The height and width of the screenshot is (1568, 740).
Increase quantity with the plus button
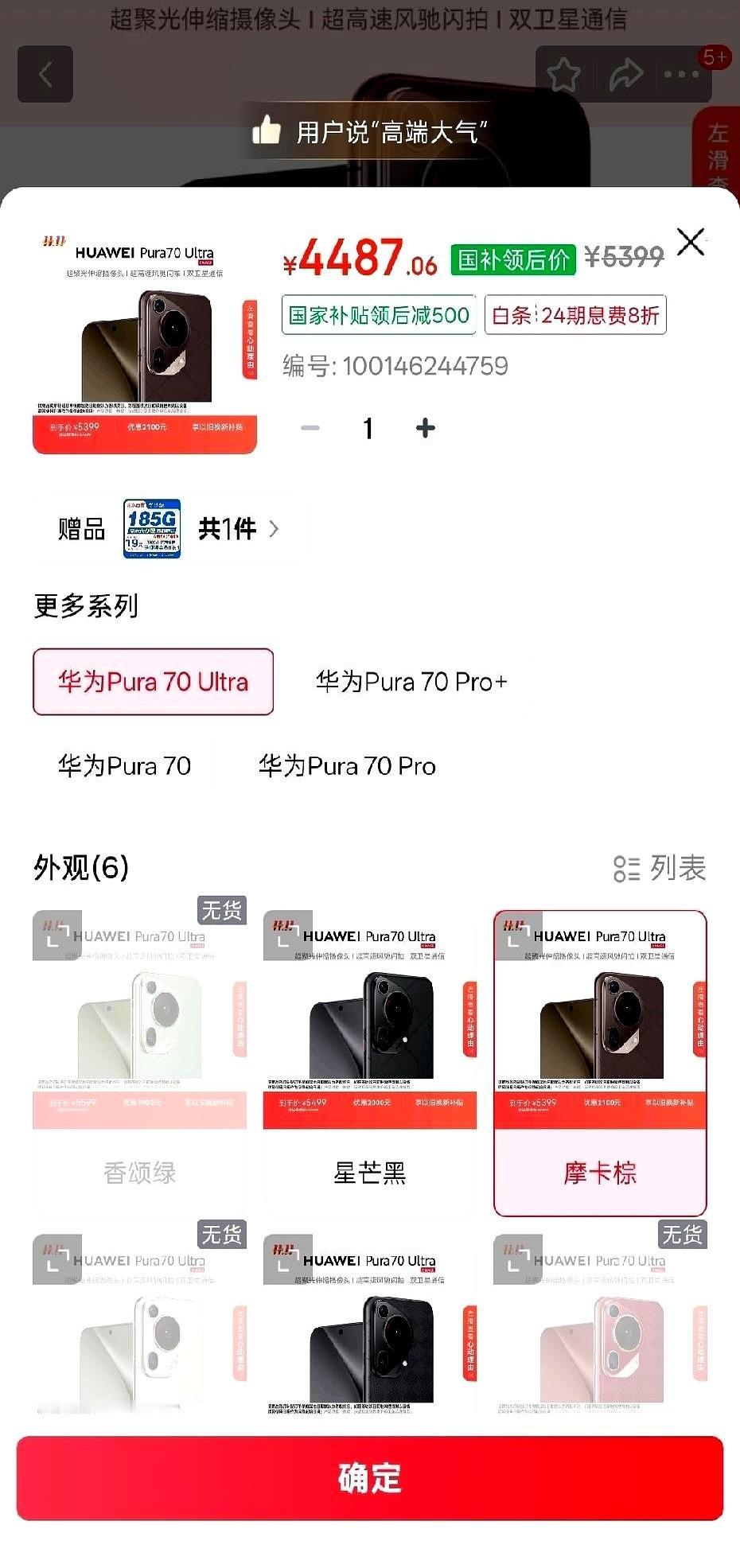[x=424, y=427]
